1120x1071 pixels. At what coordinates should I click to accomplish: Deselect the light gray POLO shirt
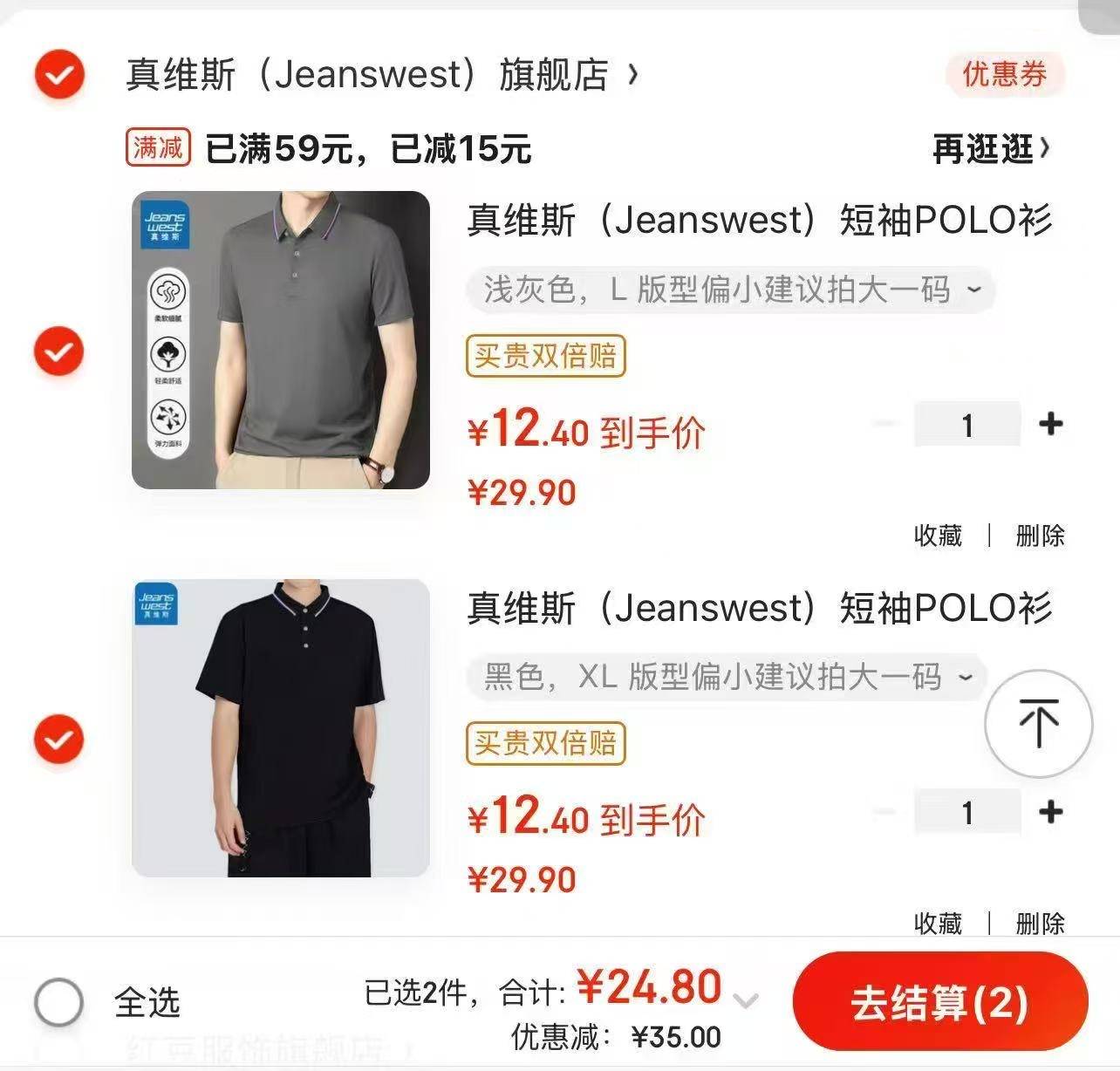(x=58, y=351)
